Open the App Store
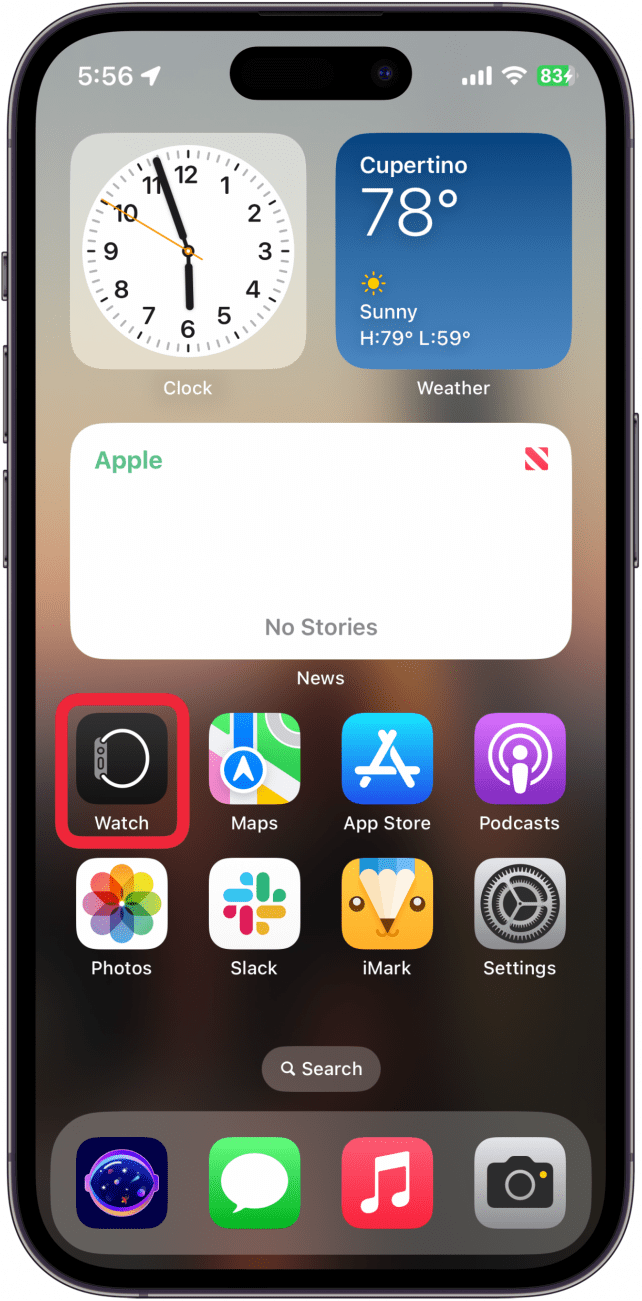The width and height of the screenshot is (642, 1301). [x=387, y=759]
